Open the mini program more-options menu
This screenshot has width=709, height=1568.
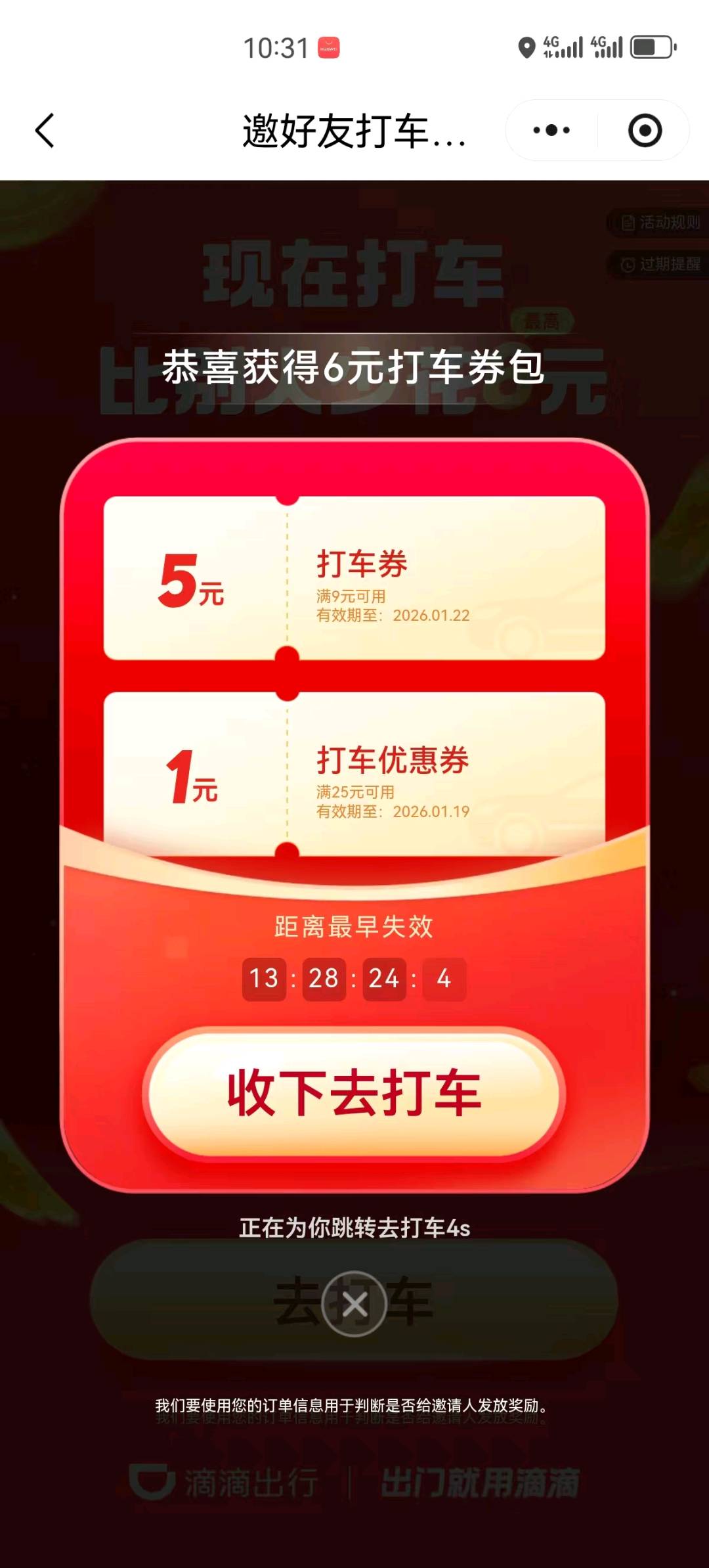[x=551, y=130]
